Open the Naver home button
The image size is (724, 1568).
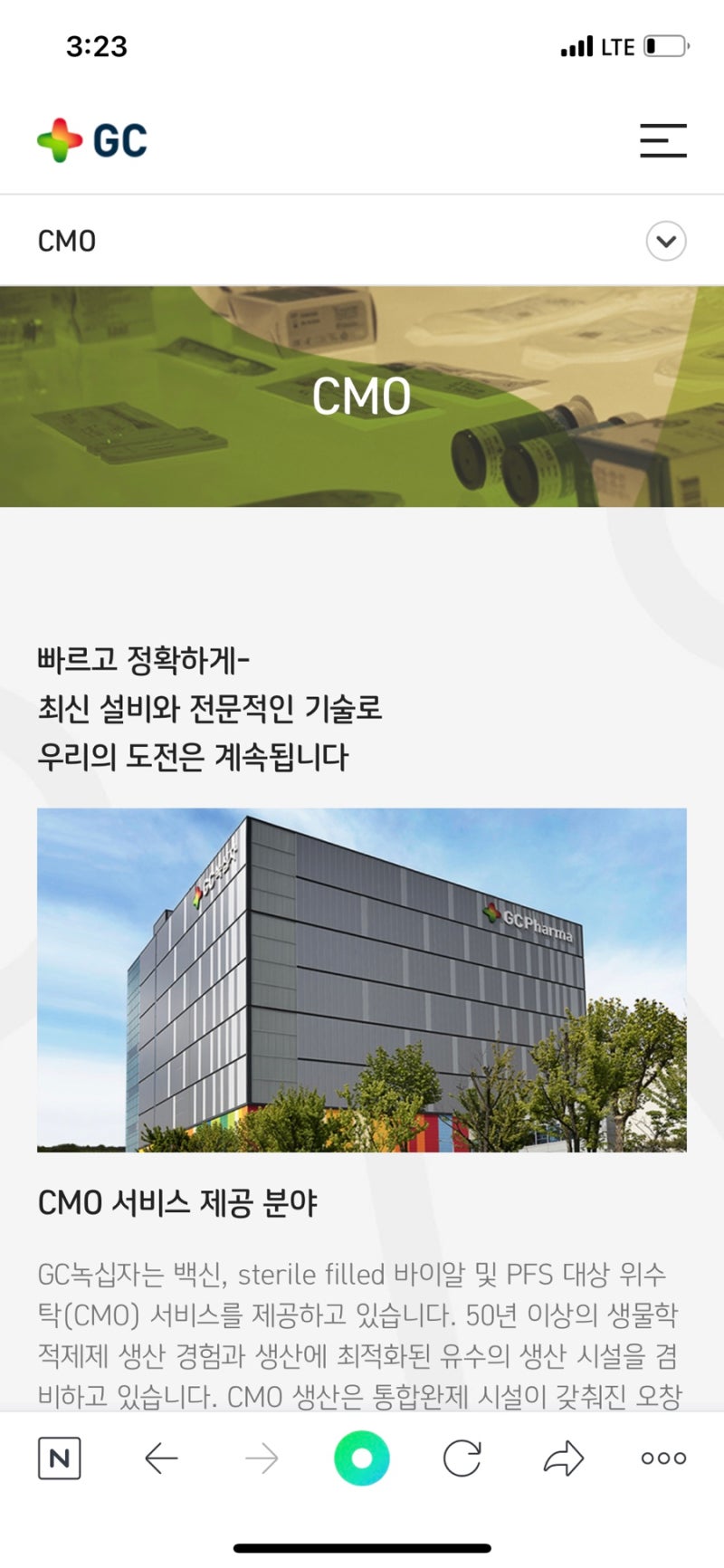pyautogui.click(x=60, y=1458)
